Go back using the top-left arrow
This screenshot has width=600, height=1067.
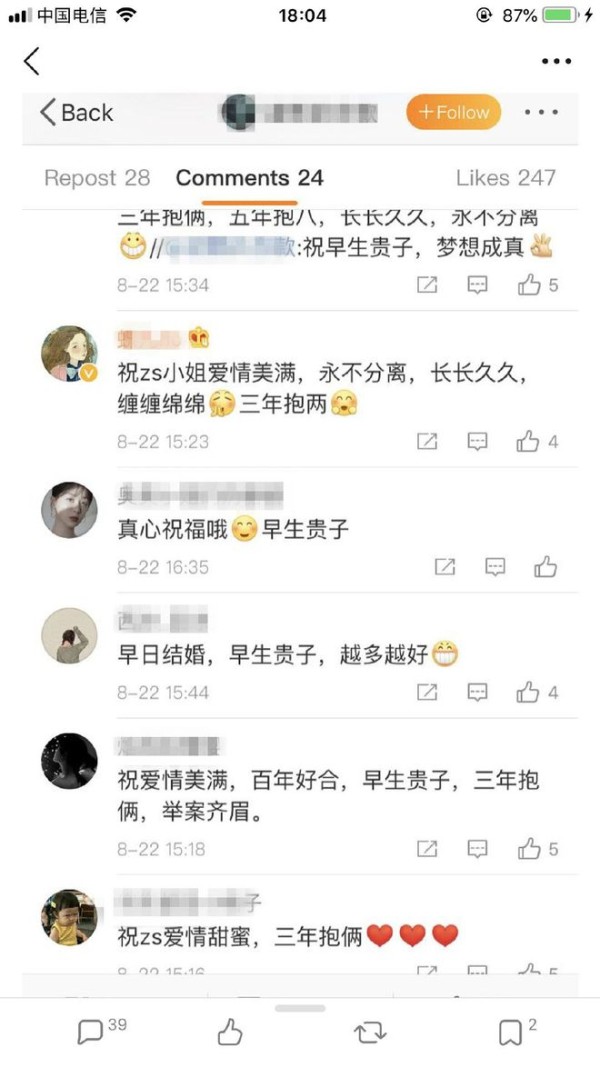[31, 61]
